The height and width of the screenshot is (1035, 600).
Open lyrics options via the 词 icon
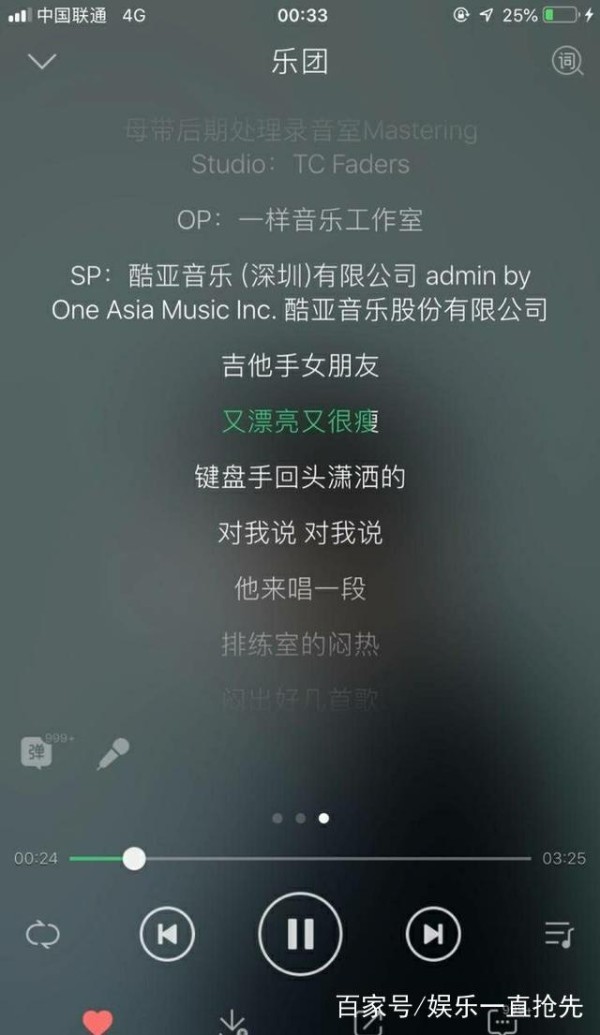pyautogui.click(x=567, y=61)
